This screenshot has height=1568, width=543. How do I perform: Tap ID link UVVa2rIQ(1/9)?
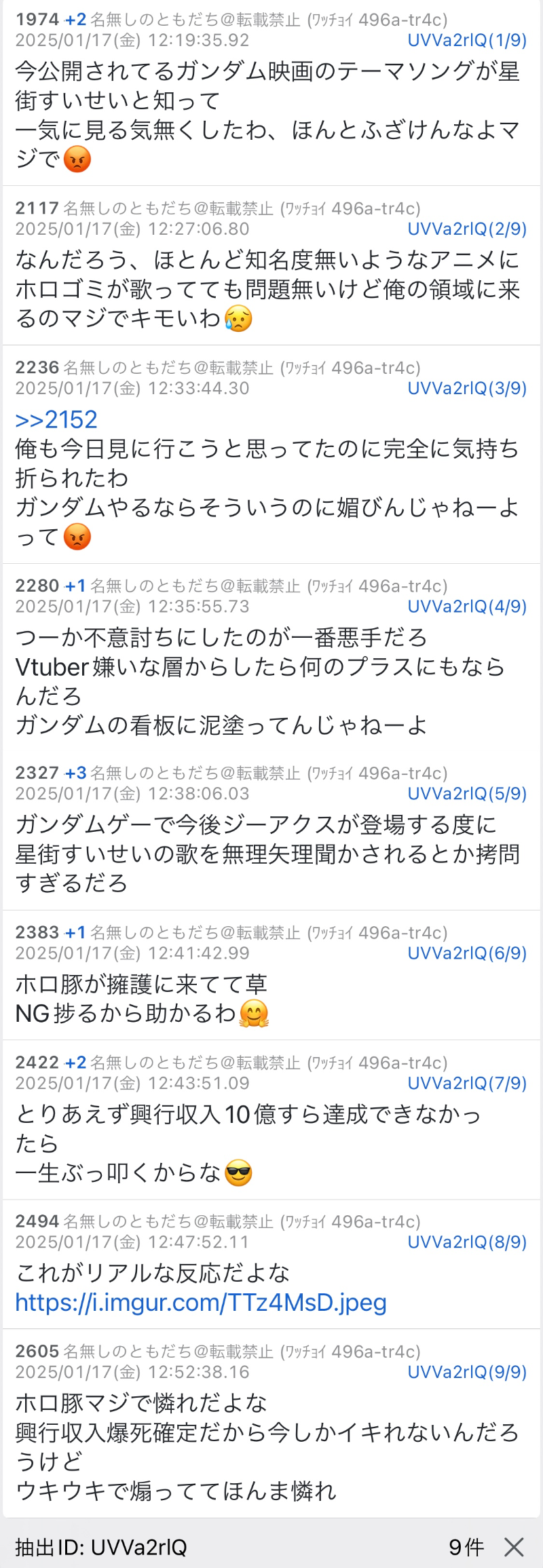[466, 40]
